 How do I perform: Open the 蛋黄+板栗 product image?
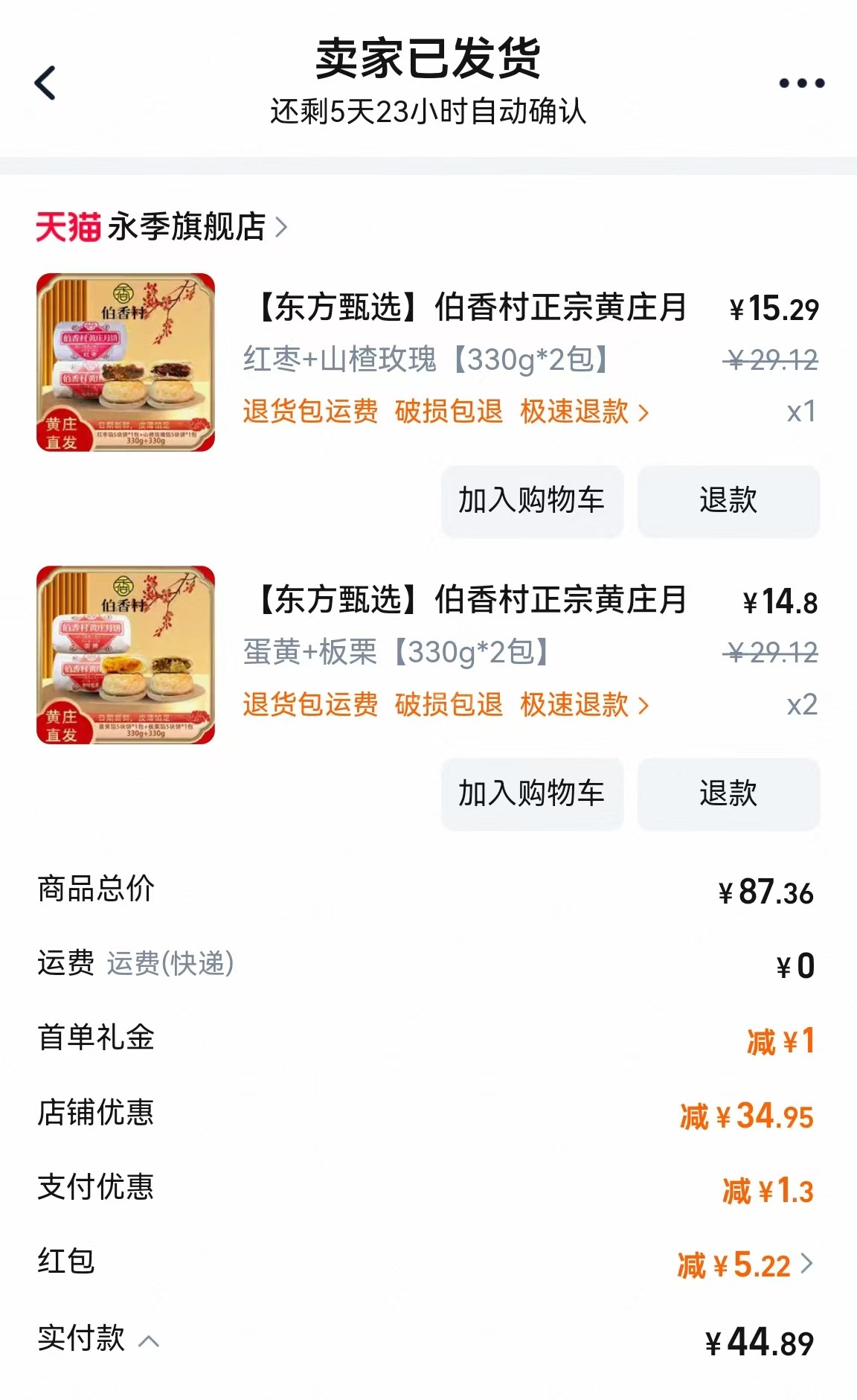pos(126,655)
